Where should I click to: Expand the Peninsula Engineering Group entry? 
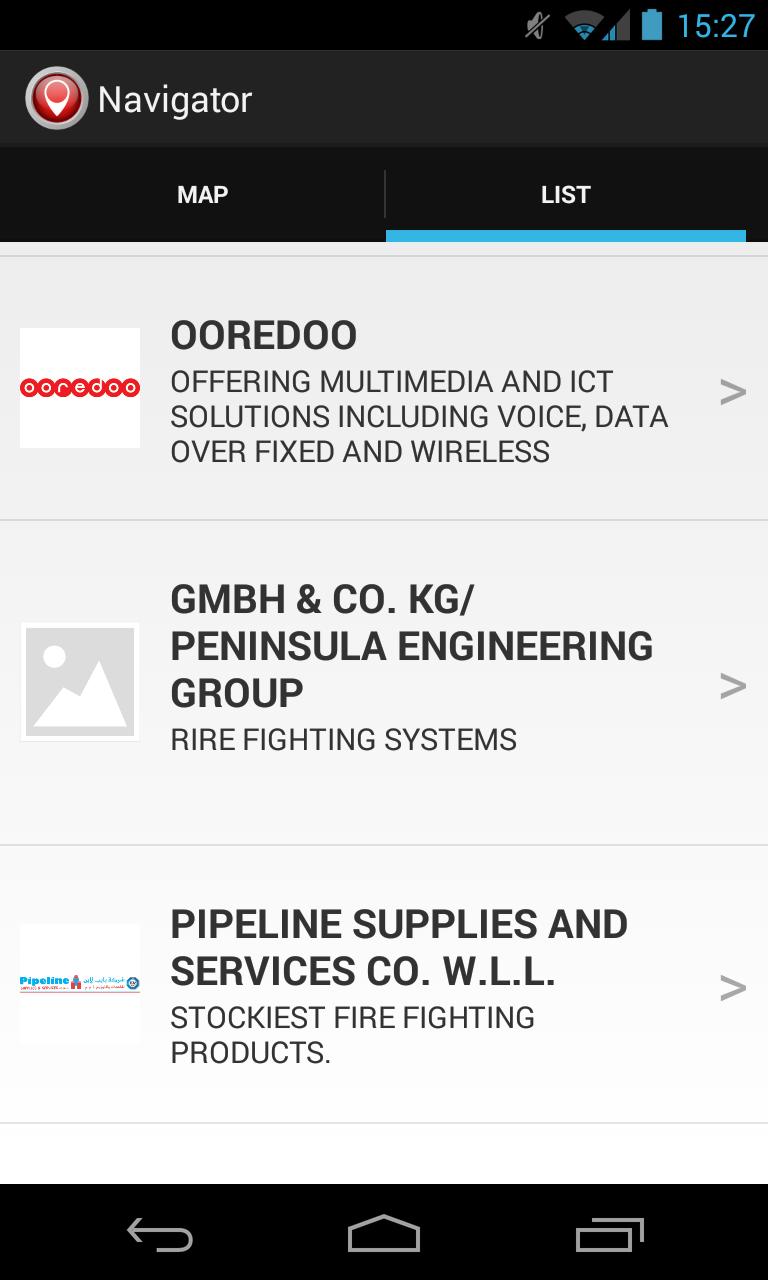735,685
